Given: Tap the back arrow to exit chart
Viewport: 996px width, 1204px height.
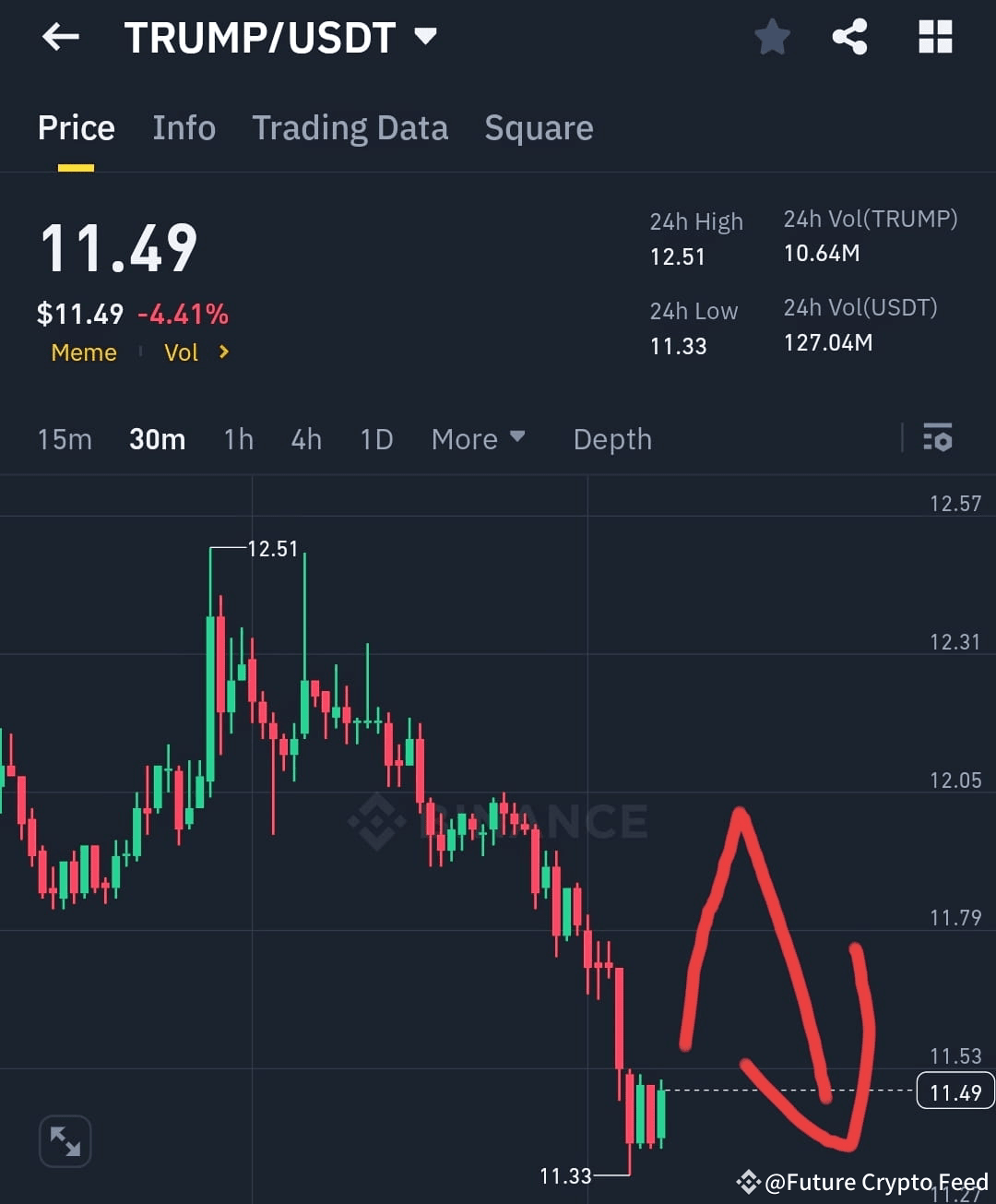Looking at the screenshot, I should point(59,37).
